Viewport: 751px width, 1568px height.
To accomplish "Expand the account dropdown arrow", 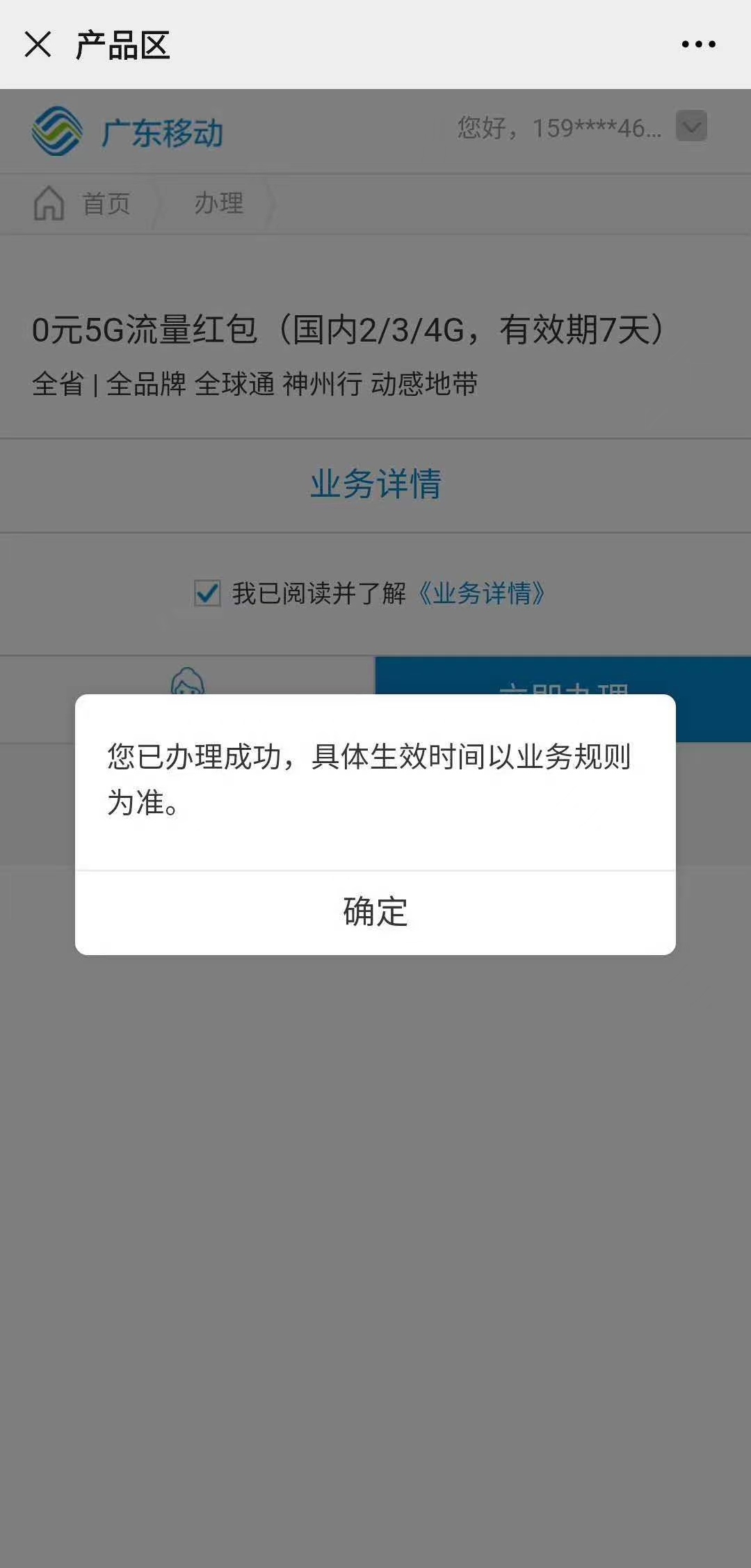I will [691, 127].
